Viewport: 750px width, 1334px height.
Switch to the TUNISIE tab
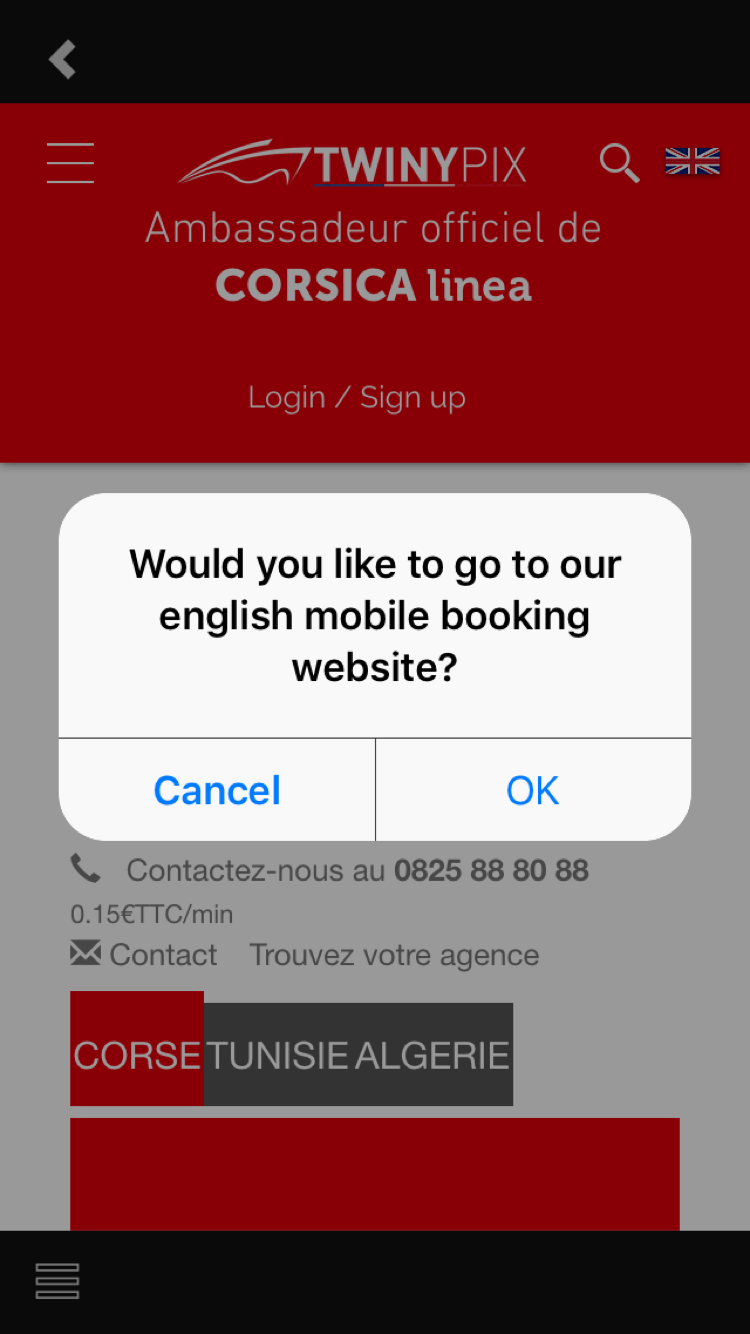click(278, 1055)
